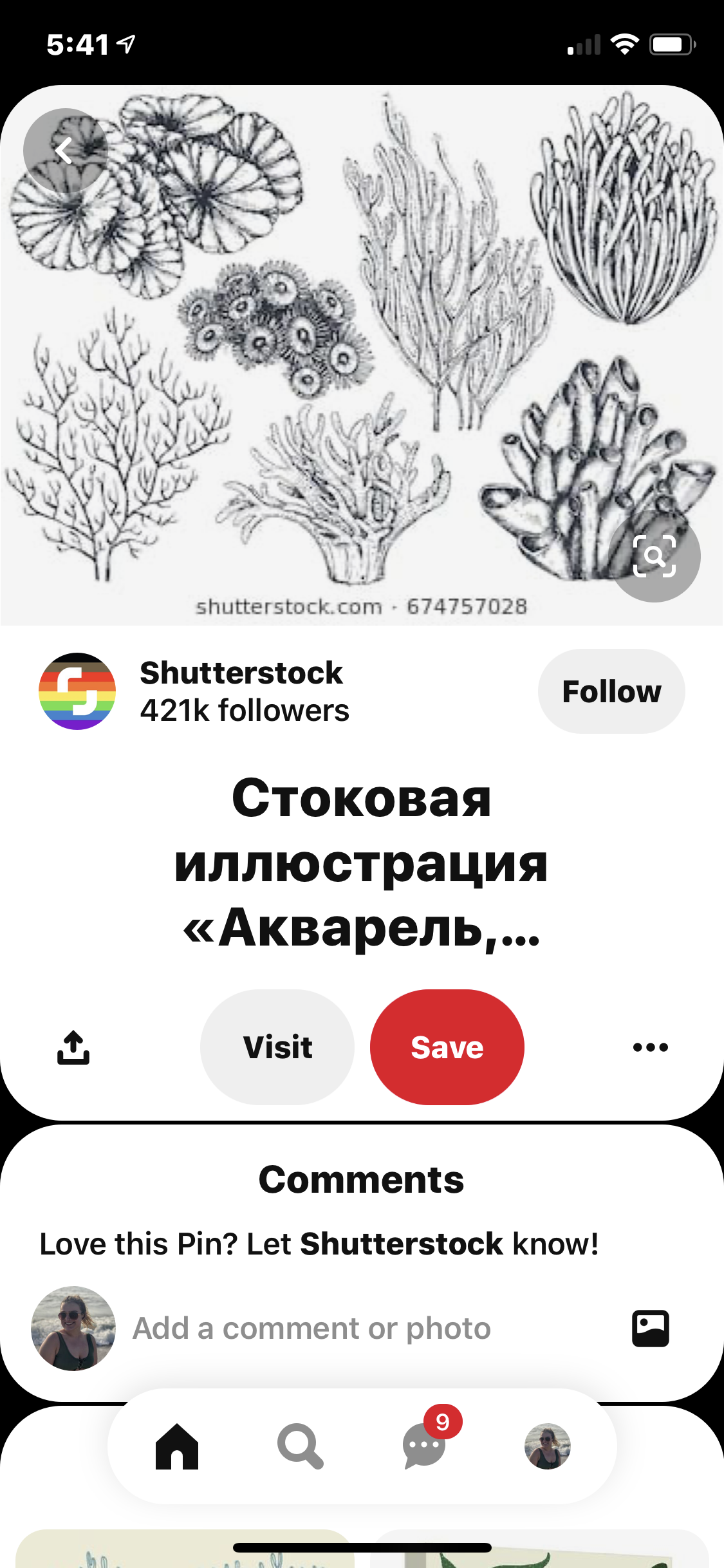Attach a photo to the comment

click(650, 1329)
